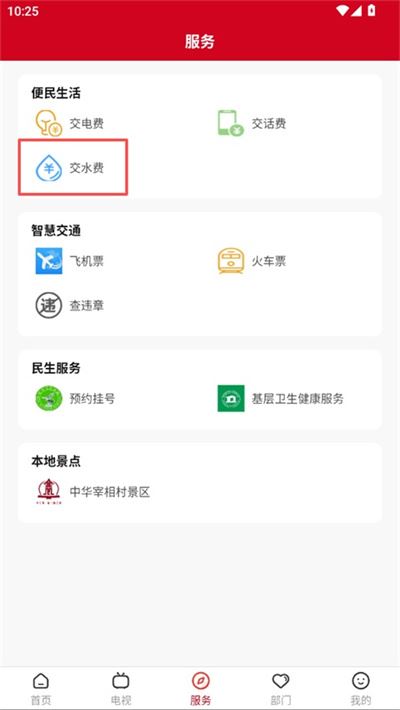Select 交水费 water bill payment

click(x=70, y=168)
